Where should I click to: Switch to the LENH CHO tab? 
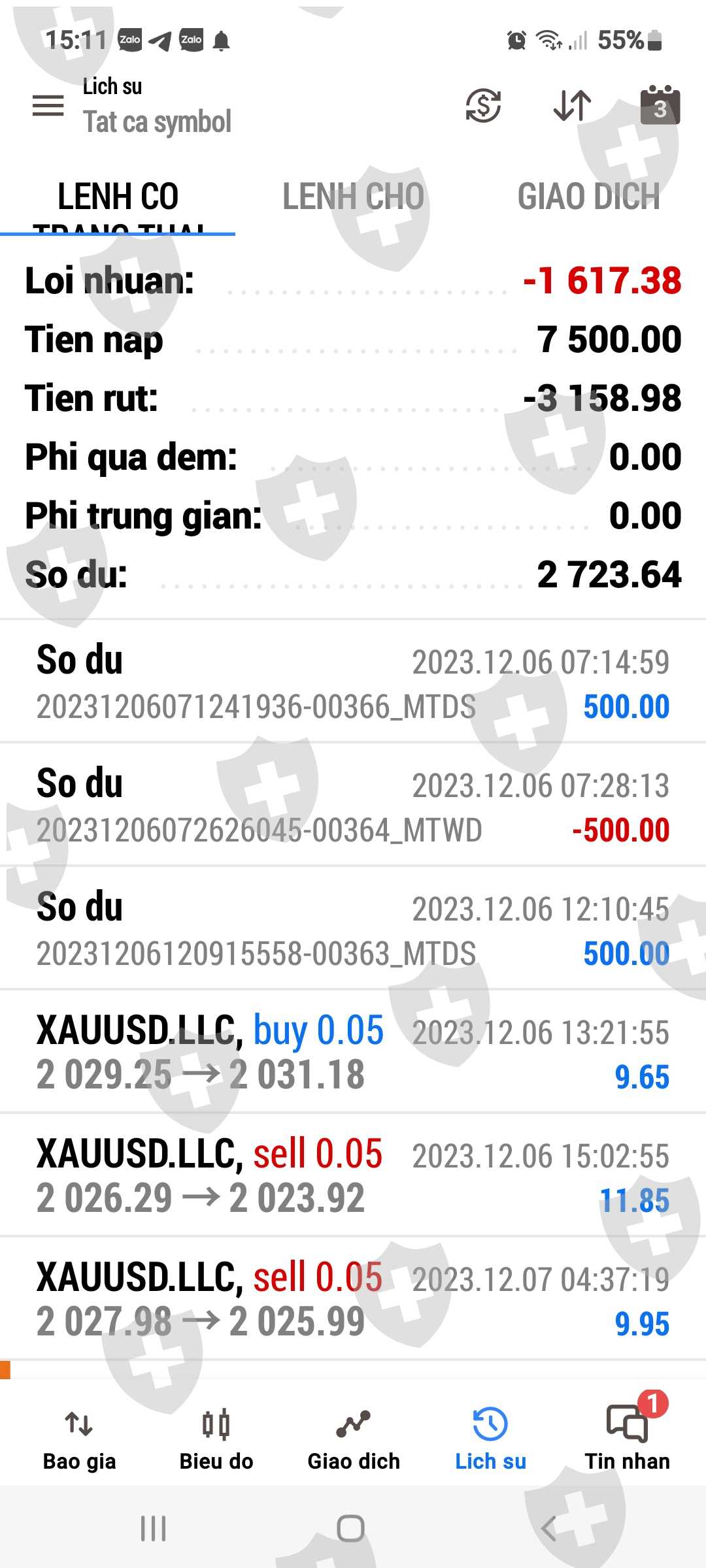tap(353, 197)
